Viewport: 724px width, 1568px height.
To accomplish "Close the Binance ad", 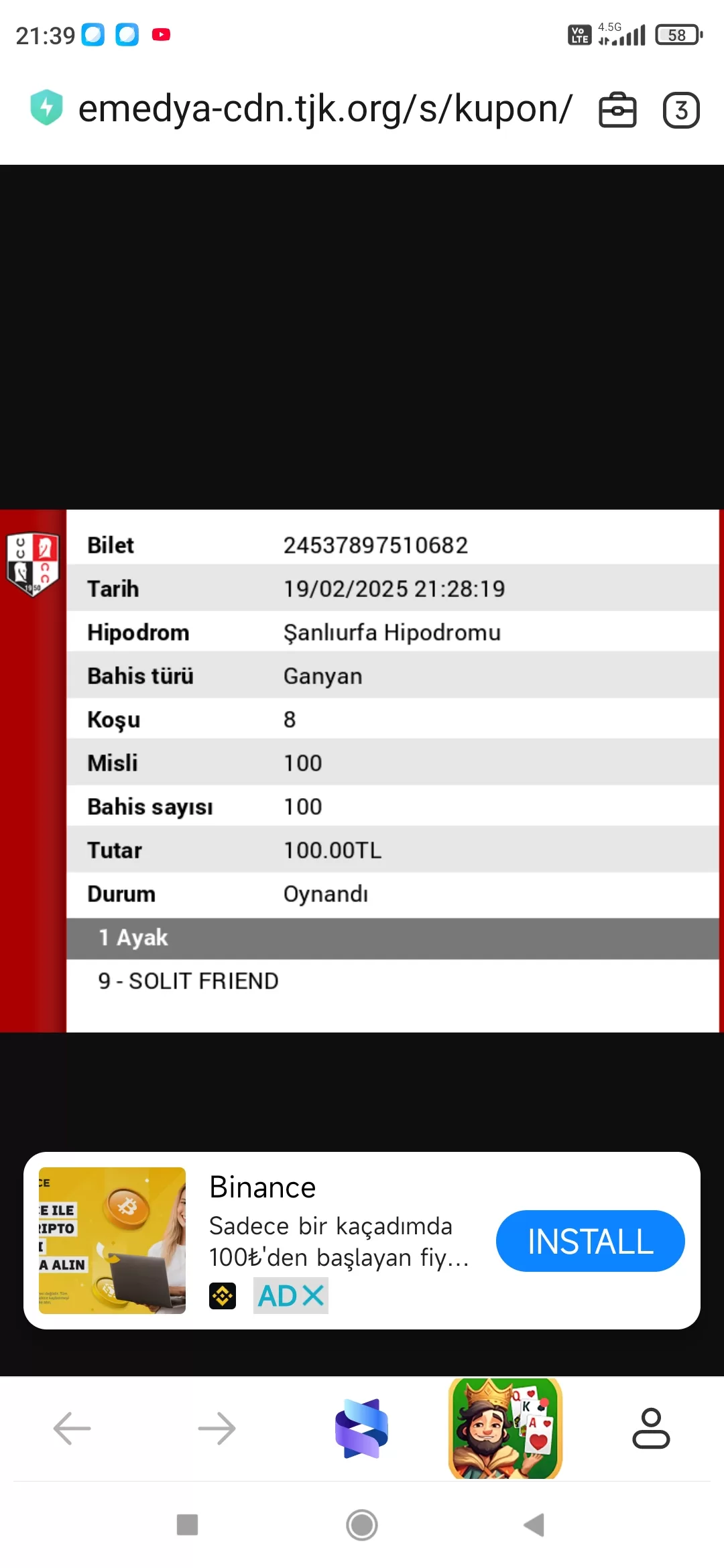I will [x=312, y=1295].
